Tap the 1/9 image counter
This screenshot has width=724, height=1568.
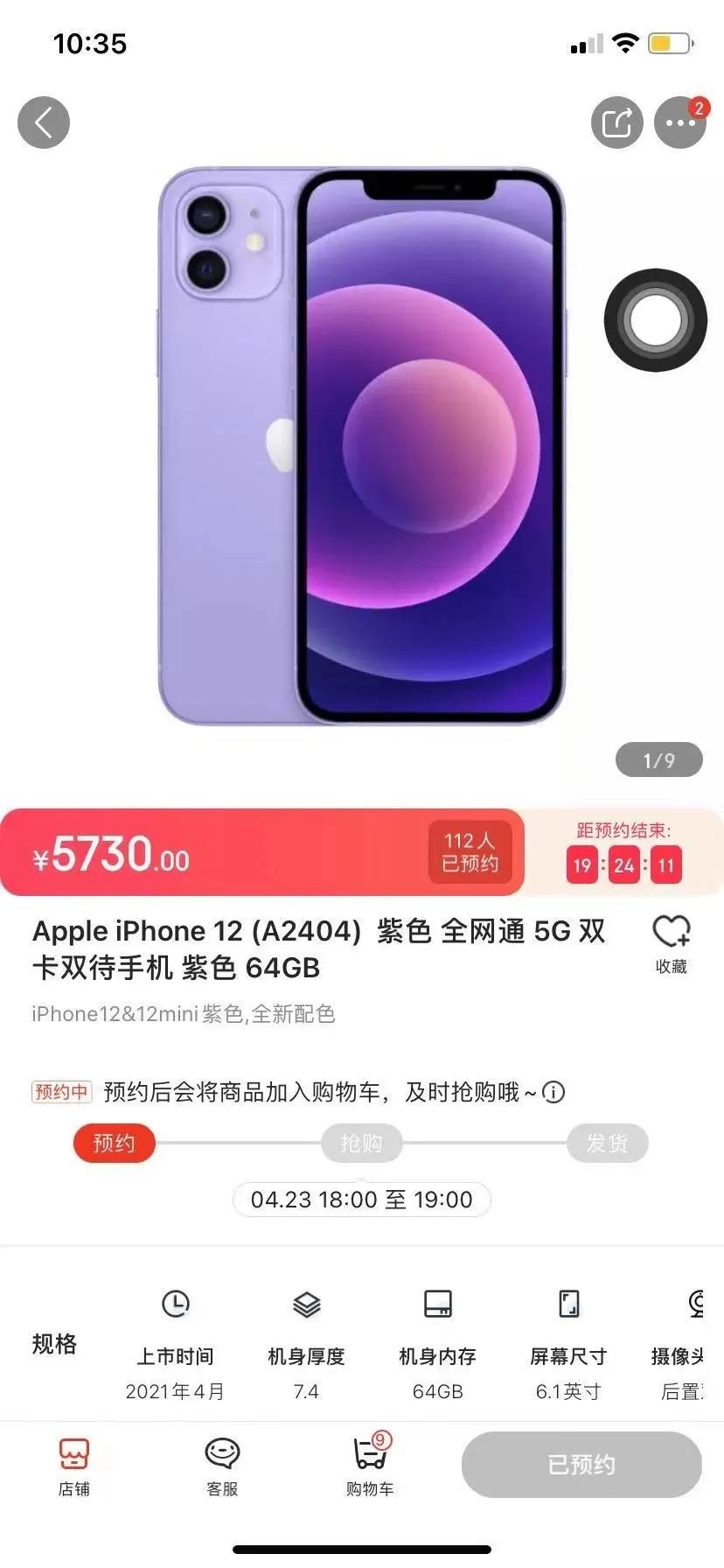(x=658, y=760)
